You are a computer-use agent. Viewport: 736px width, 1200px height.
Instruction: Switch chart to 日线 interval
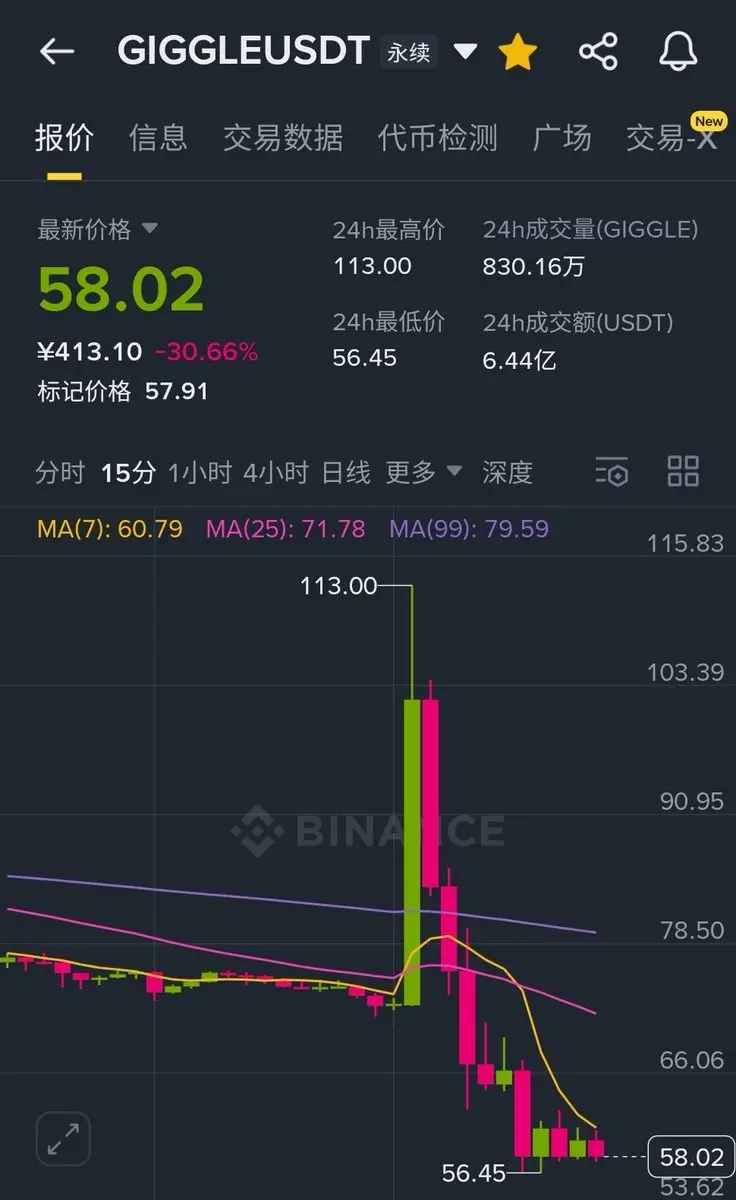coord(346,472)
